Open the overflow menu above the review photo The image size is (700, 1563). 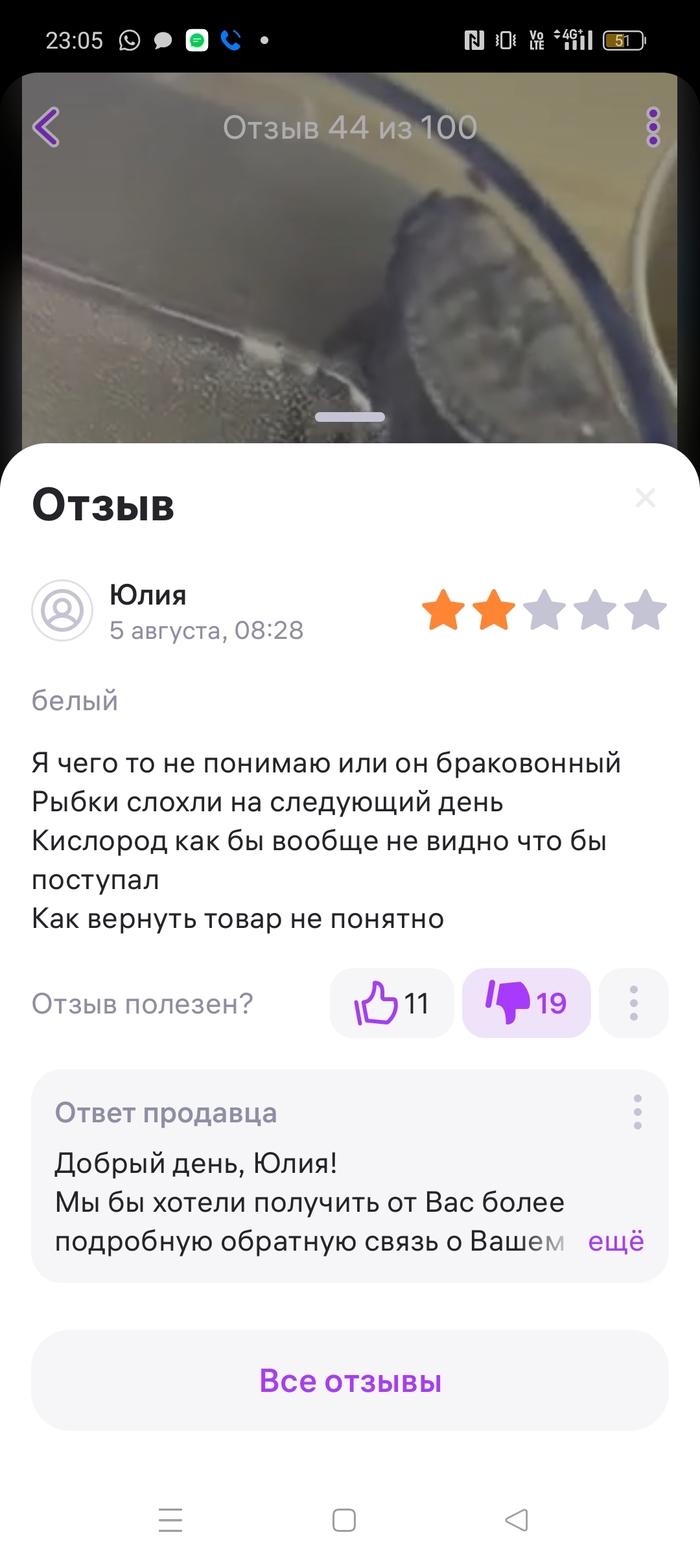click(653, 128)
